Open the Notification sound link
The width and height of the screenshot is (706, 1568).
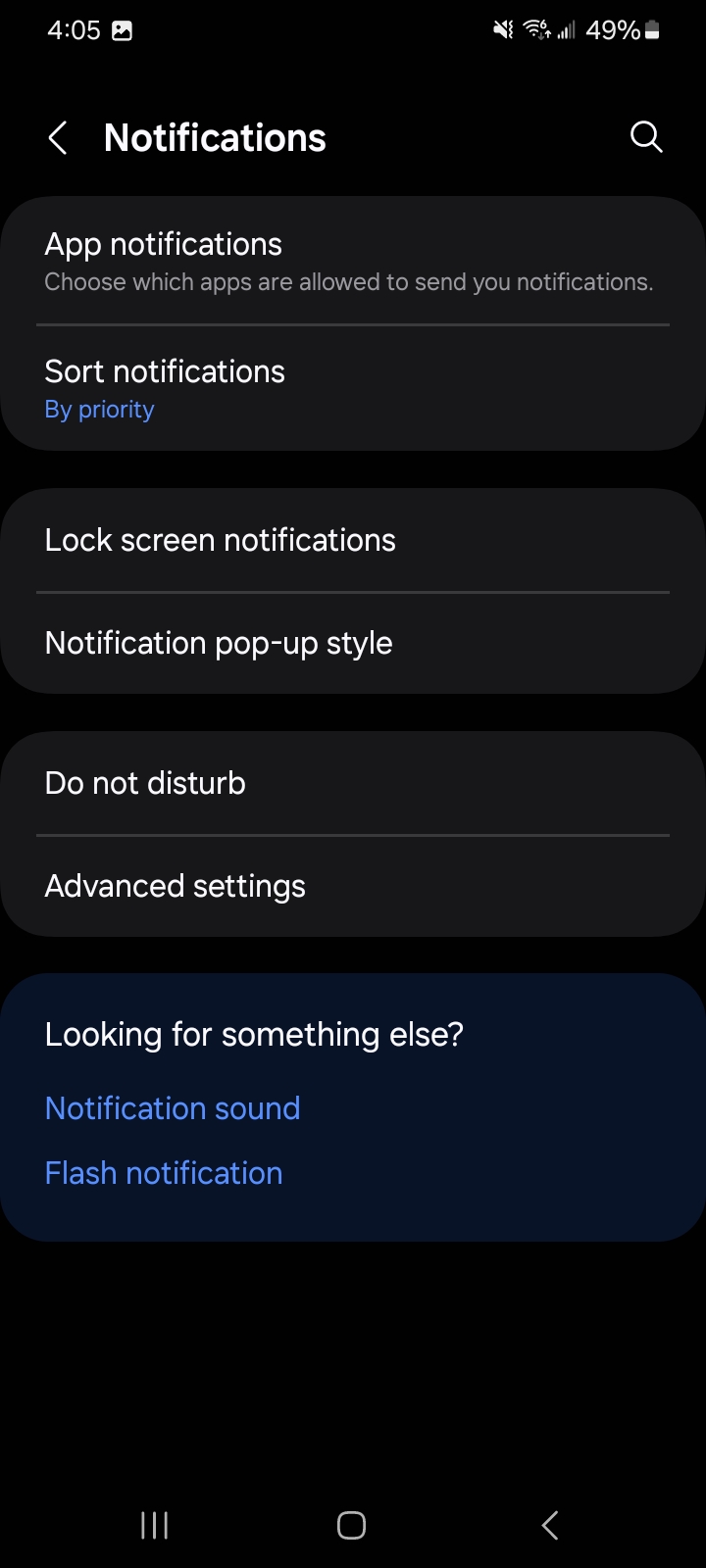pyautogui.click(x=172, y=1107)
